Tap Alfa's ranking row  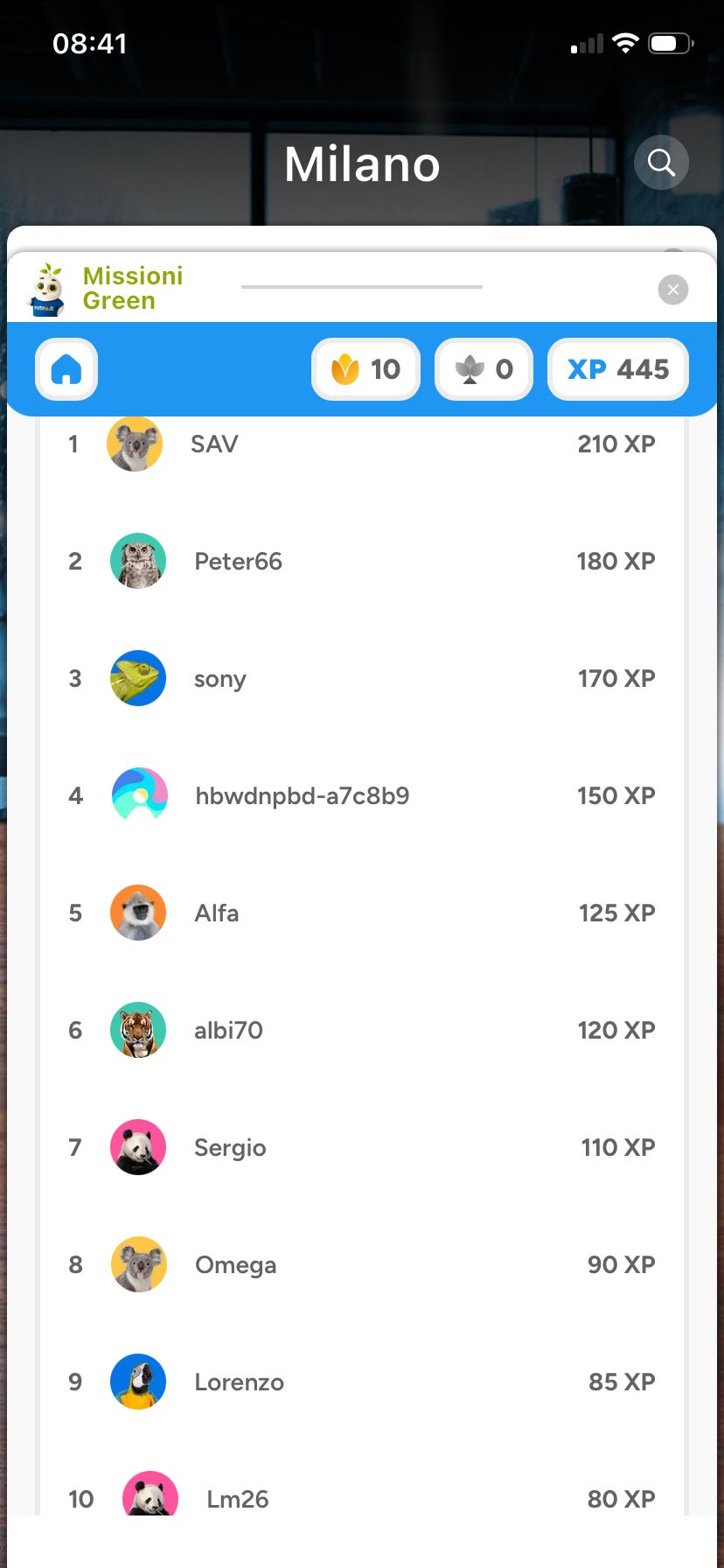click(x=361, y=913)
